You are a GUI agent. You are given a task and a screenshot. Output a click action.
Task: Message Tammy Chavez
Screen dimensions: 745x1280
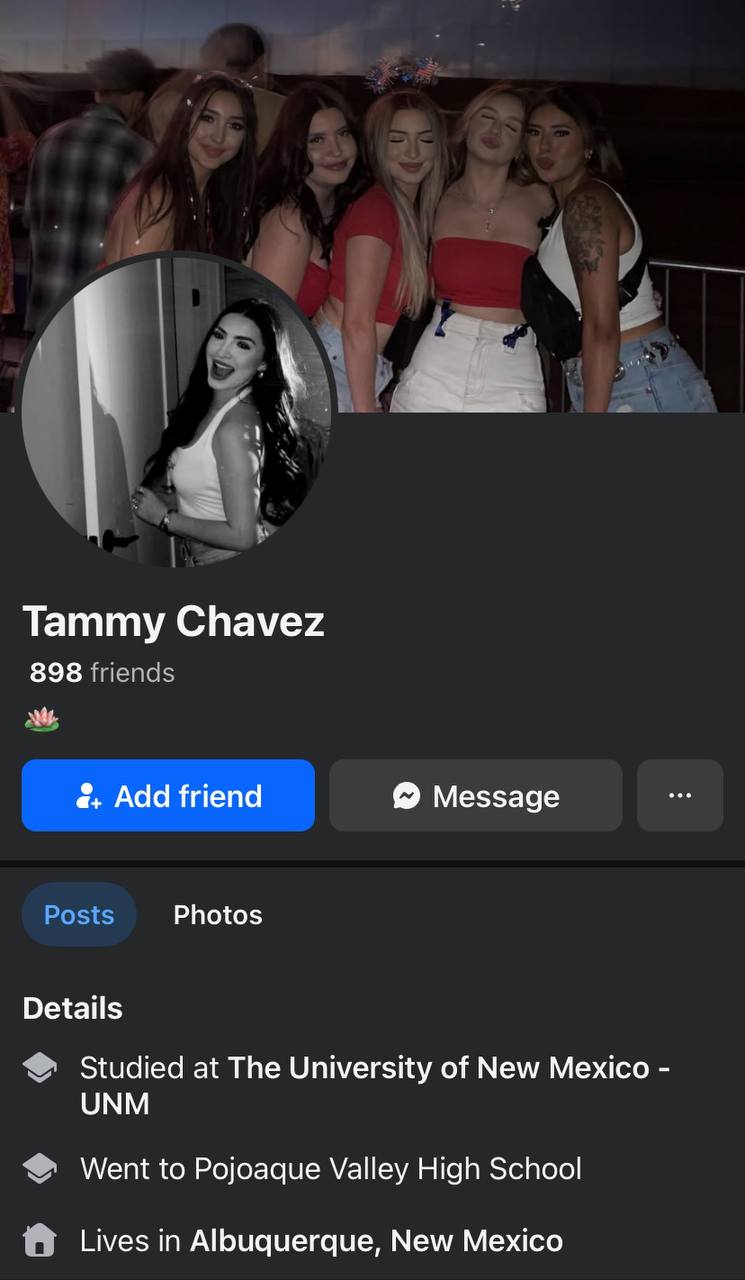pyautogui.click(x=476, y=795)
